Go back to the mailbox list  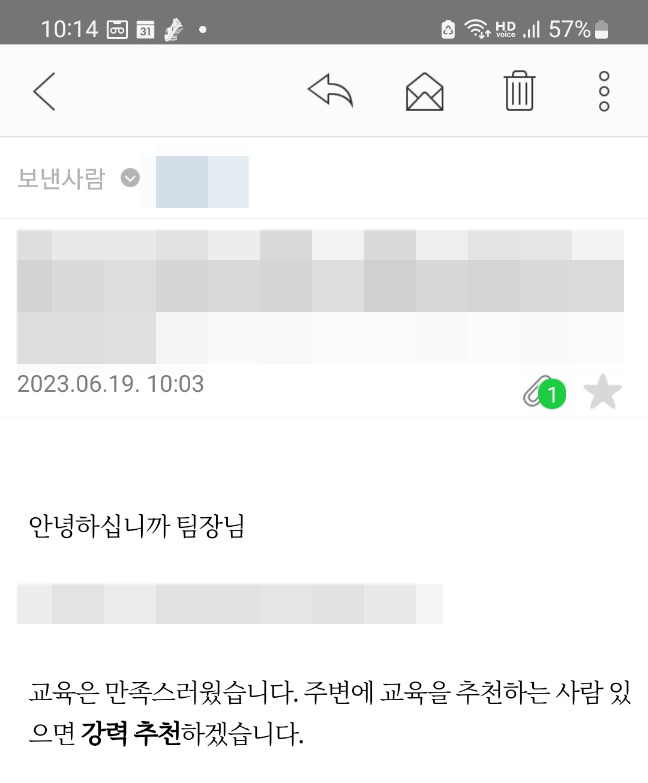click(44, 92)
